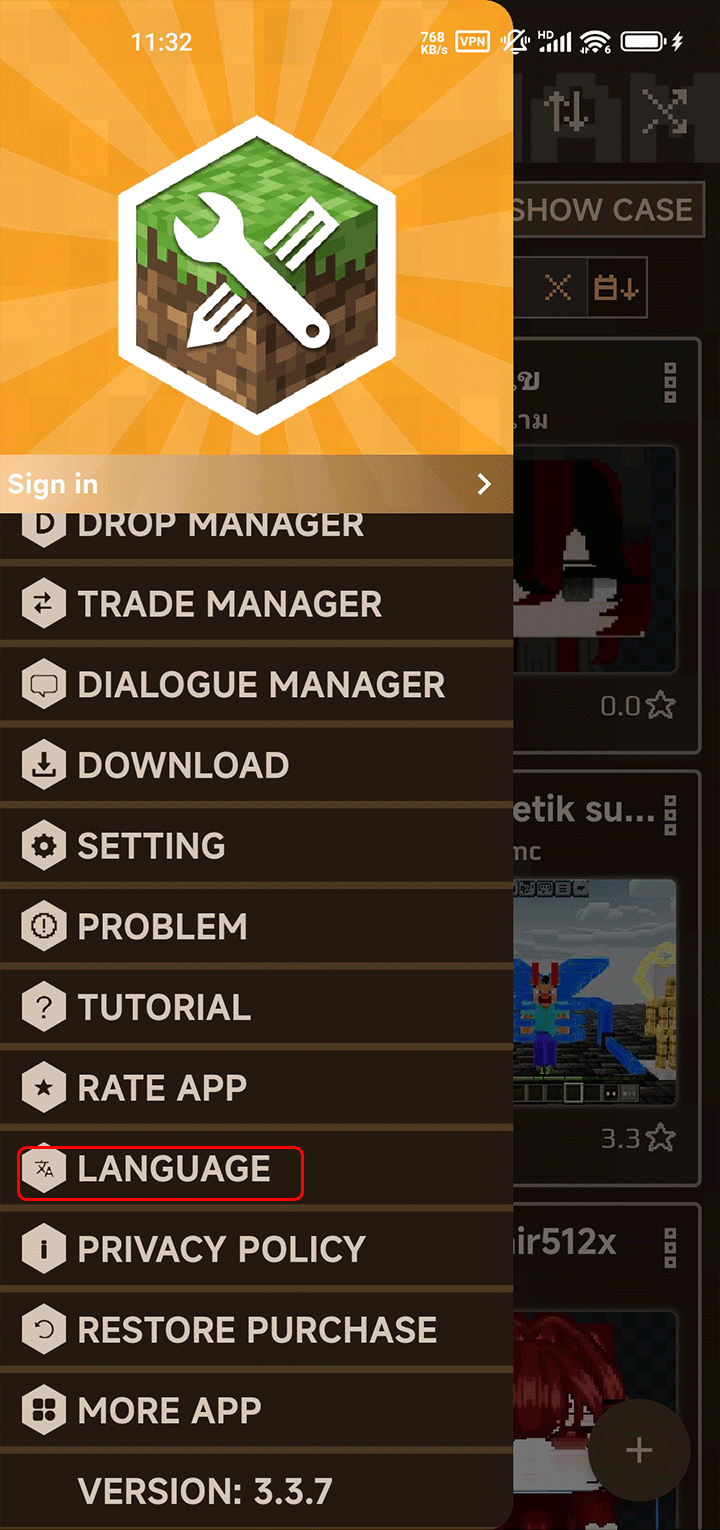Tap the sort order icon
Image resolution: width=720 pixels, height=1530 pixels.
[615, 289]
